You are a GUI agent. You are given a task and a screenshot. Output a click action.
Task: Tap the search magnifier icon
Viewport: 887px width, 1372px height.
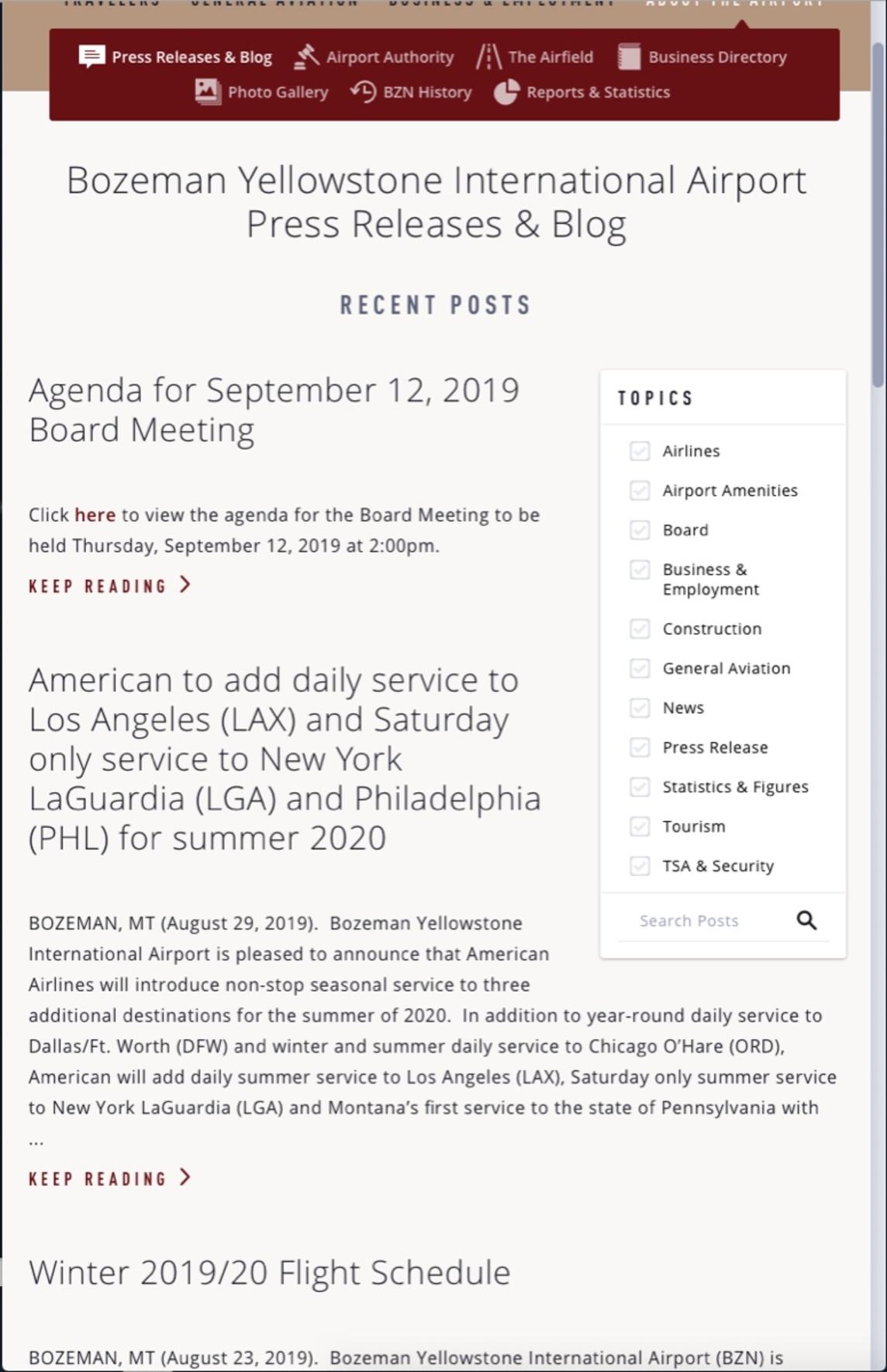pos(806,921)
